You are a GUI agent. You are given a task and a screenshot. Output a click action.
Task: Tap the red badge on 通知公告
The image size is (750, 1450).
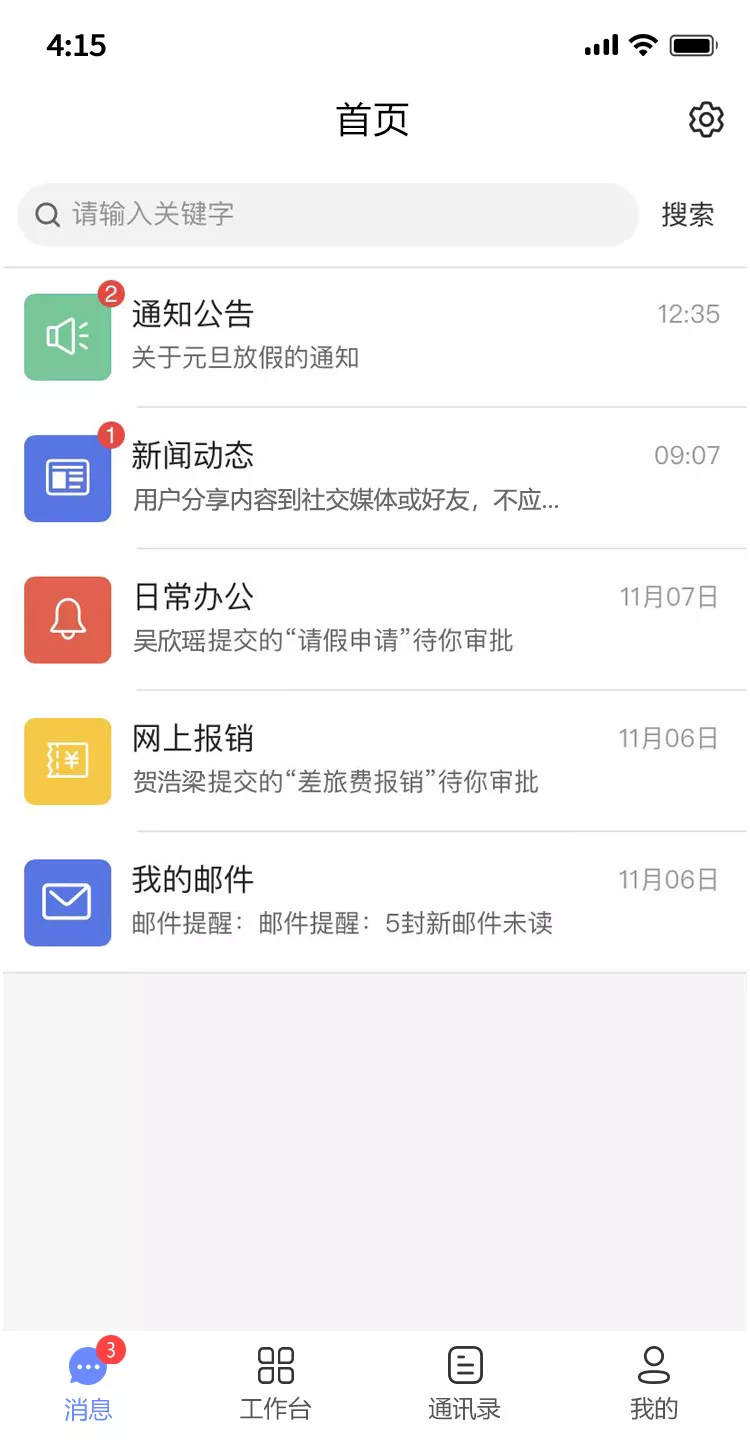point(110,294)
